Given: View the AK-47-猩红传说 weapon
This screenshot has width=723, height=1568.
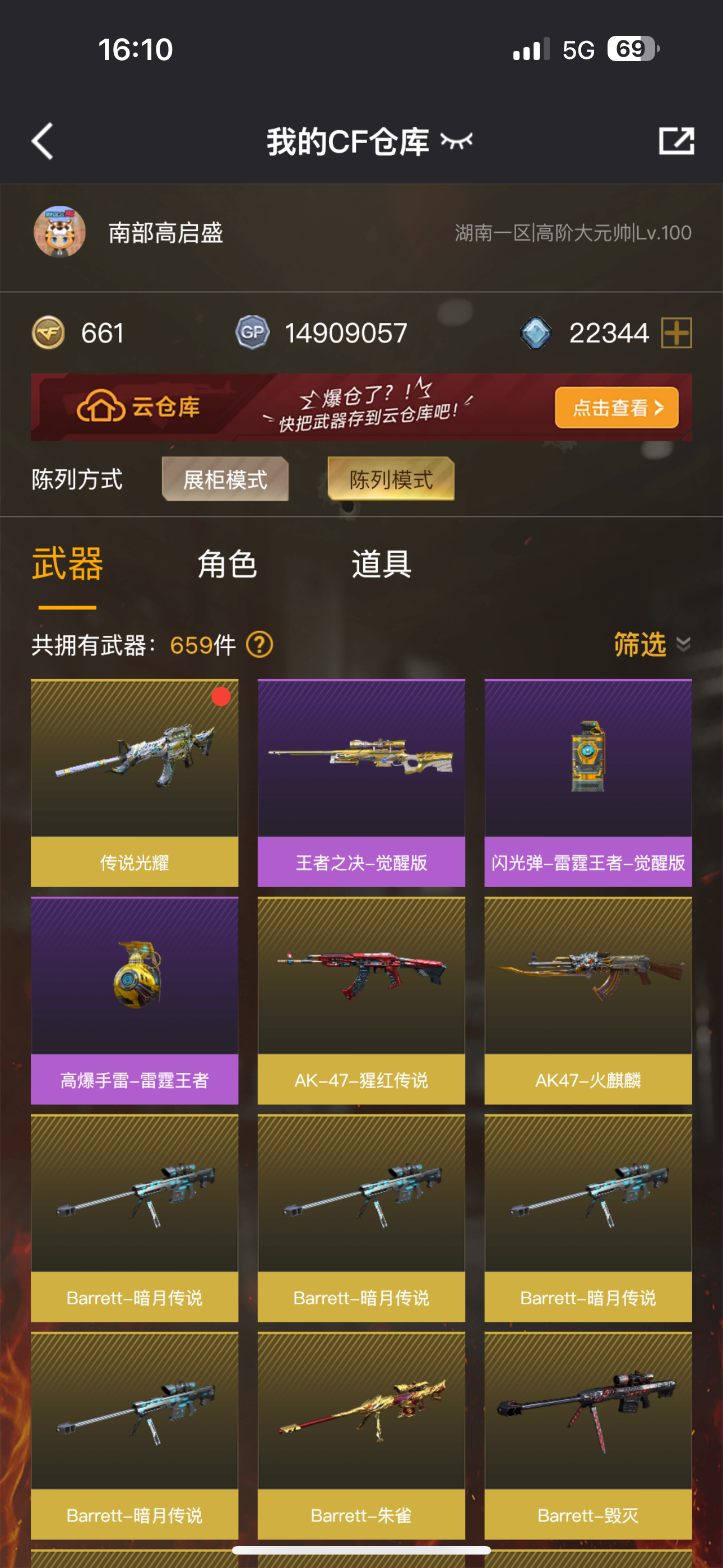Looking at the screenshot, I should (x=361, y=1000).
